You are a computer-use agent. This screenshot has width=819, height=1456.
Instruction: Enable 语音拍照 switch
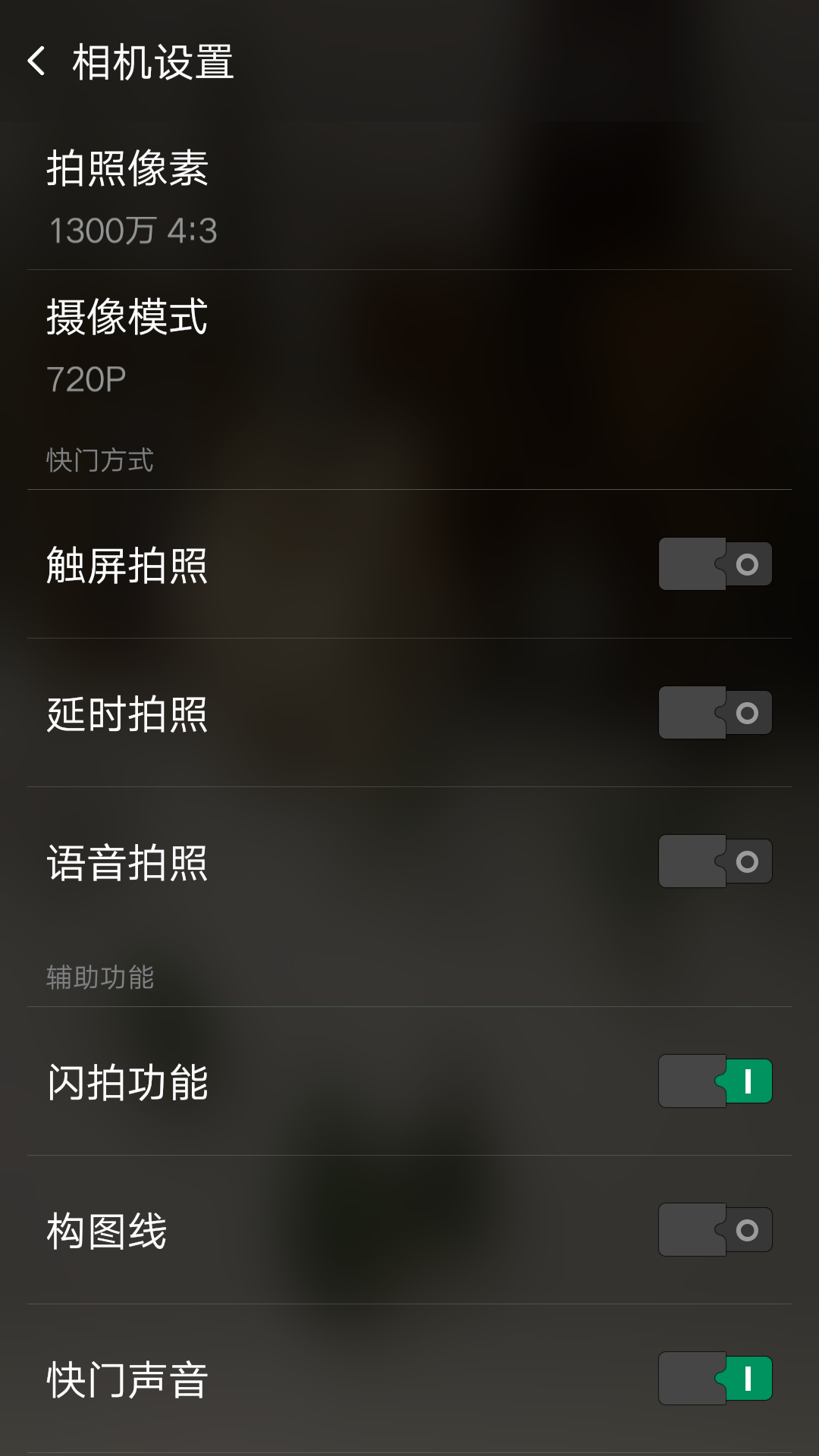(715, 861)
